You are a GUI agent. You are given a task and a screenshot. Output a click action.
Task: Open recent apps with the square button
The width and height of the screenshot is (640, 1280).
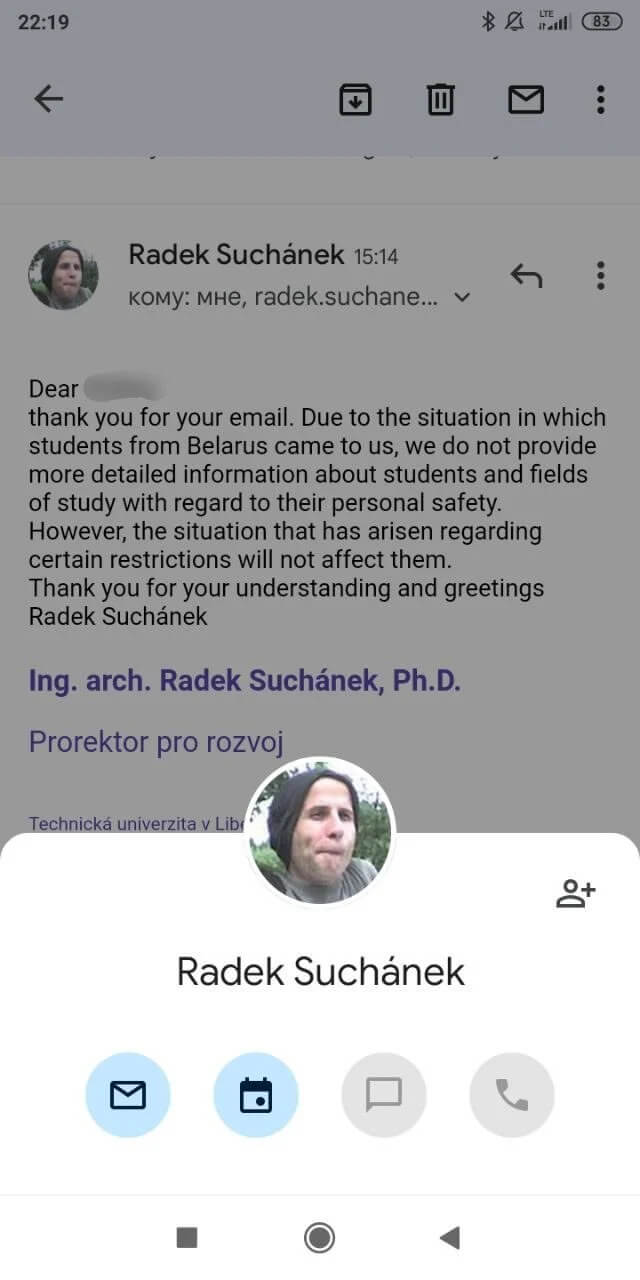(187, 1238)
